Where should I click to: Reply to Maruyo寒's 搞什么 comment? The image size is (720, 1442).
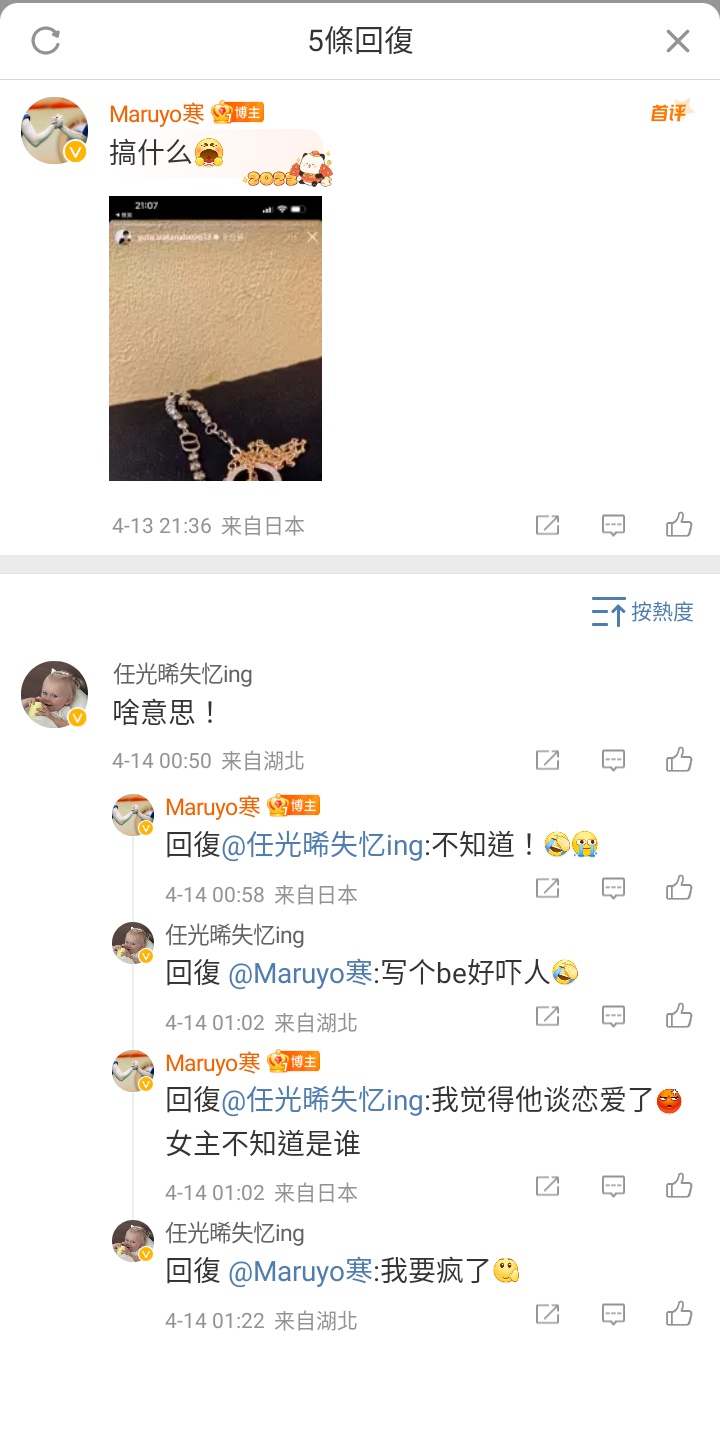[x=613, y=525]
